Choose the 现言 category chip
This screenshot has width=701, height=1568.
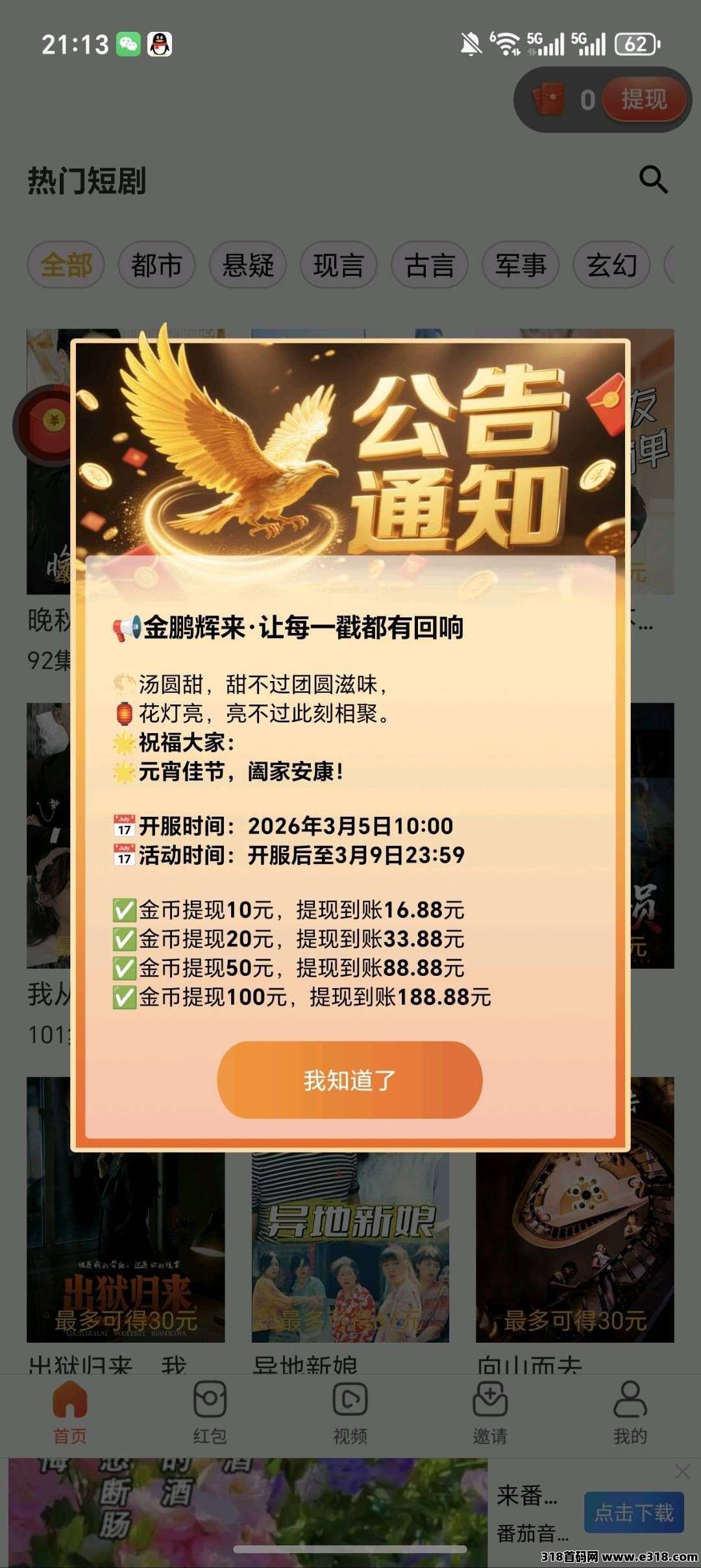pyautogui.click(x=338, y=265)
